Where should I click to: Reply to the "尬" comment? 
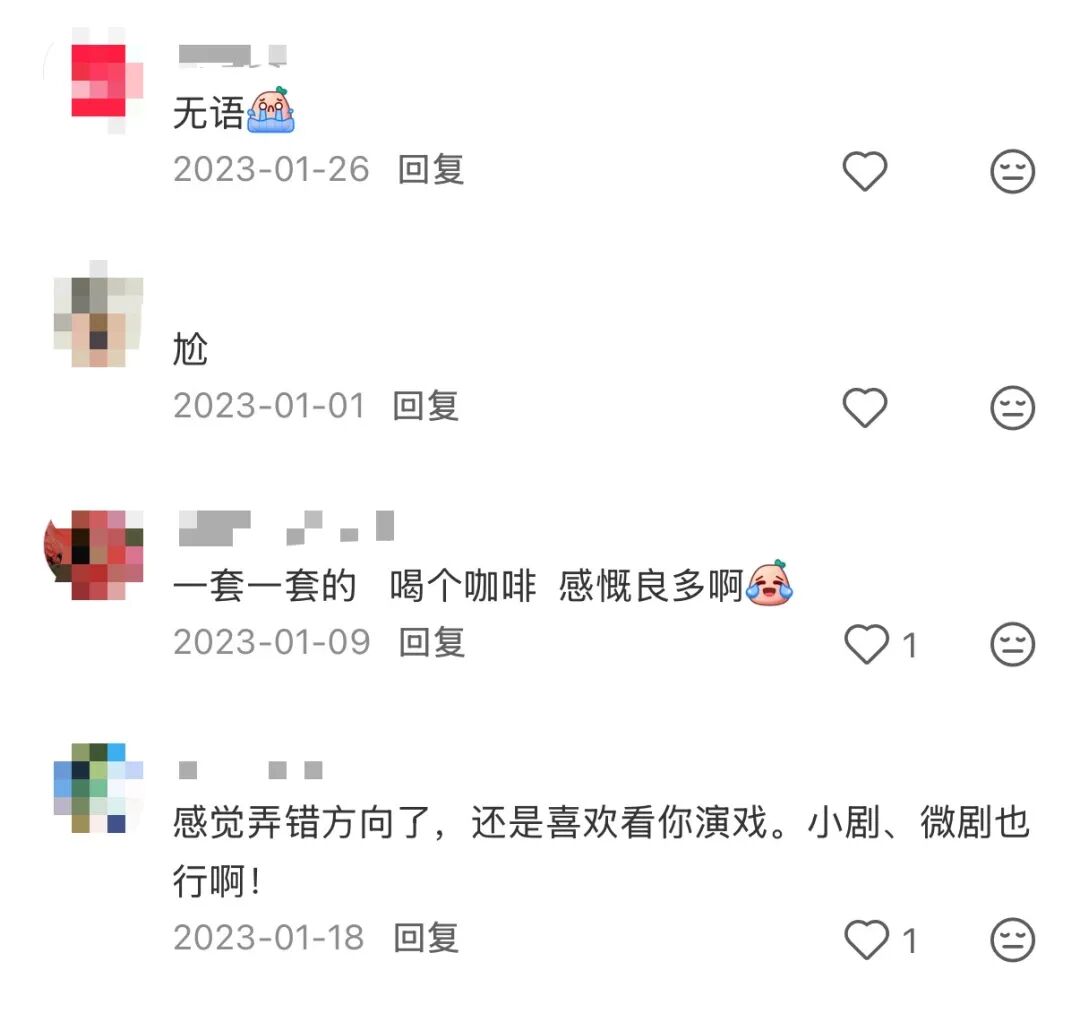click(425, 406)
